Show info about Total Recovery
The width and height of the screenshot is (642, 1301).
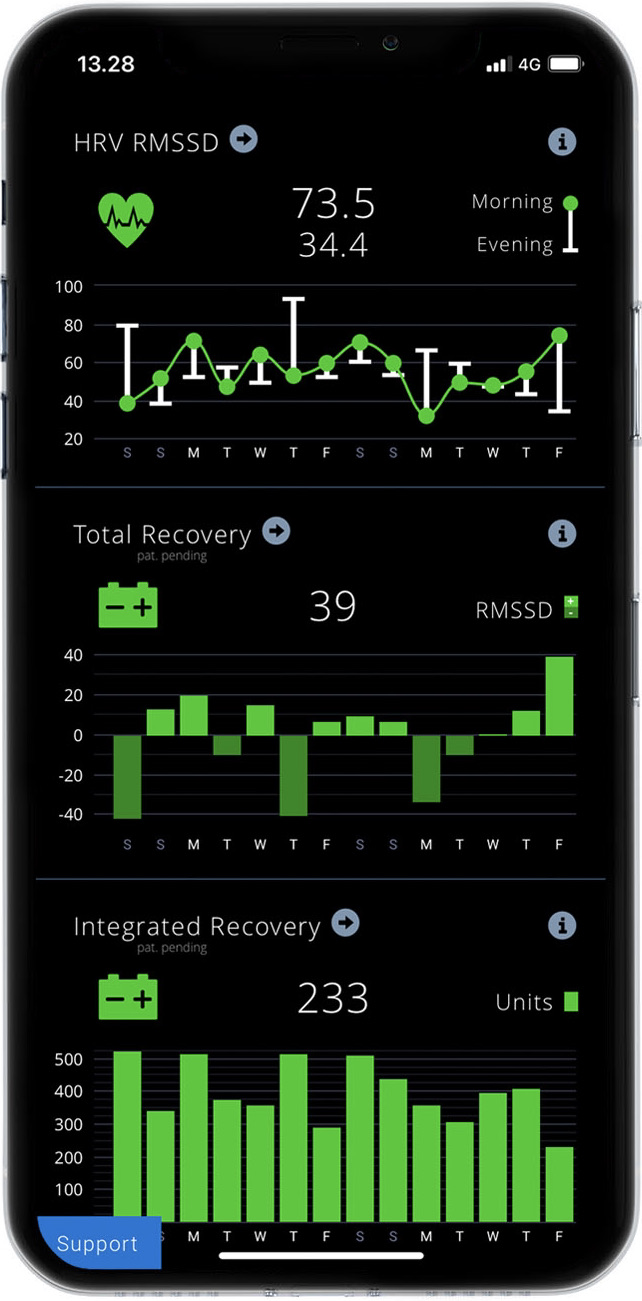click(562, 533)
